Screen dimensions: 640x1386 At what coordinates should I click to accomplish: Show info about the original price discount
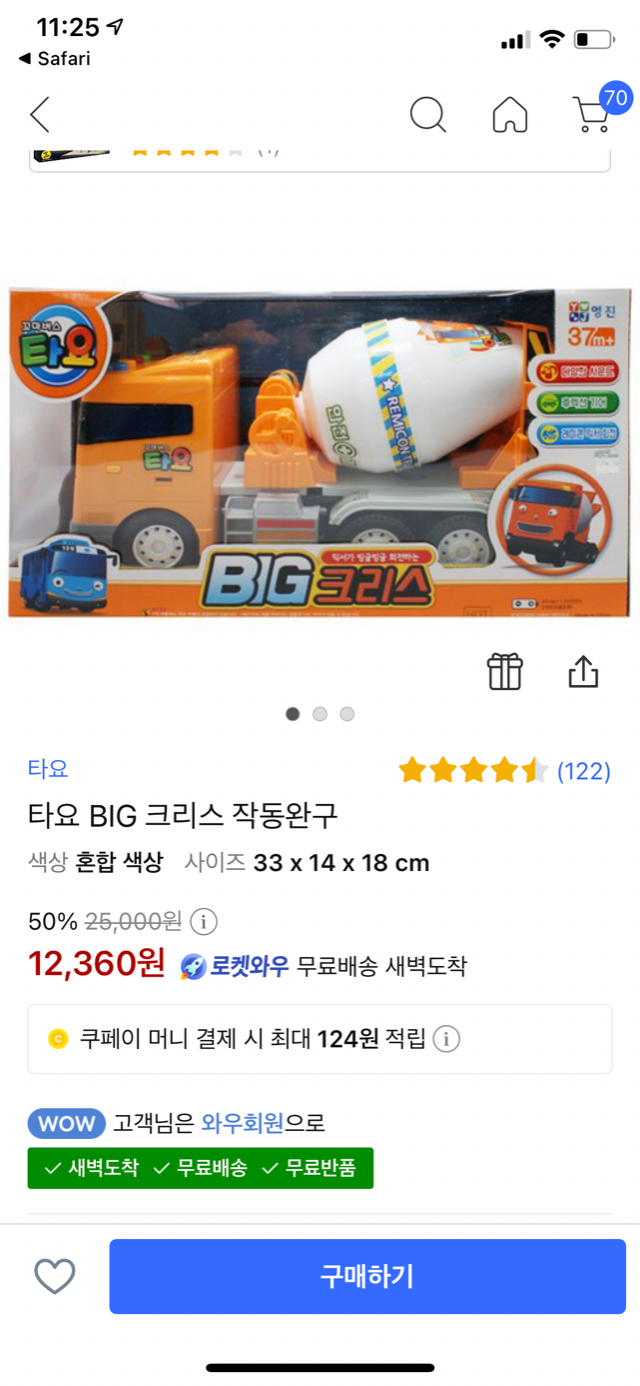203,921
